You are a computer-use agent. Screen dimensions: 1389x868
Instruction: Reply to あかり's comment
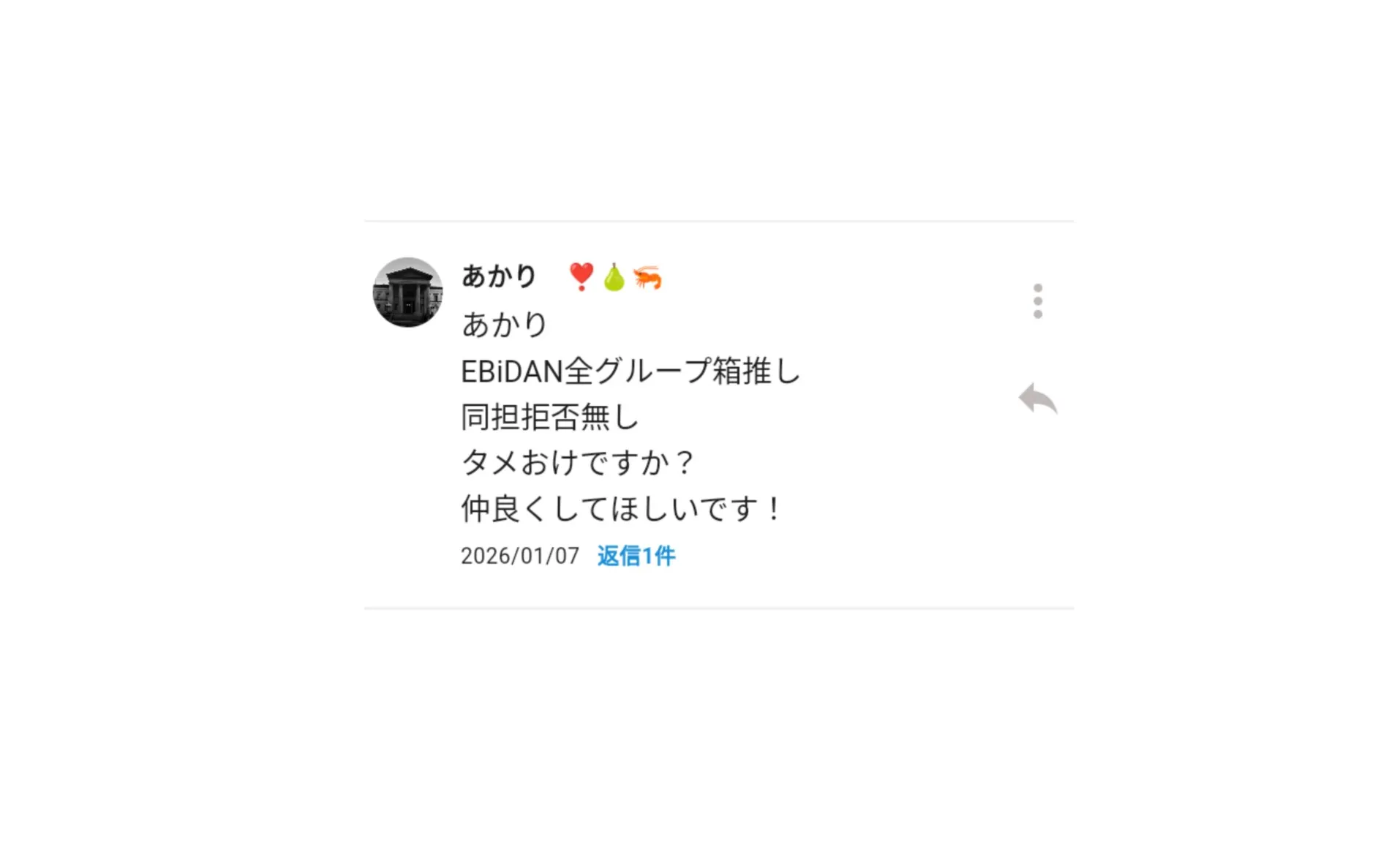(1037, 399)
